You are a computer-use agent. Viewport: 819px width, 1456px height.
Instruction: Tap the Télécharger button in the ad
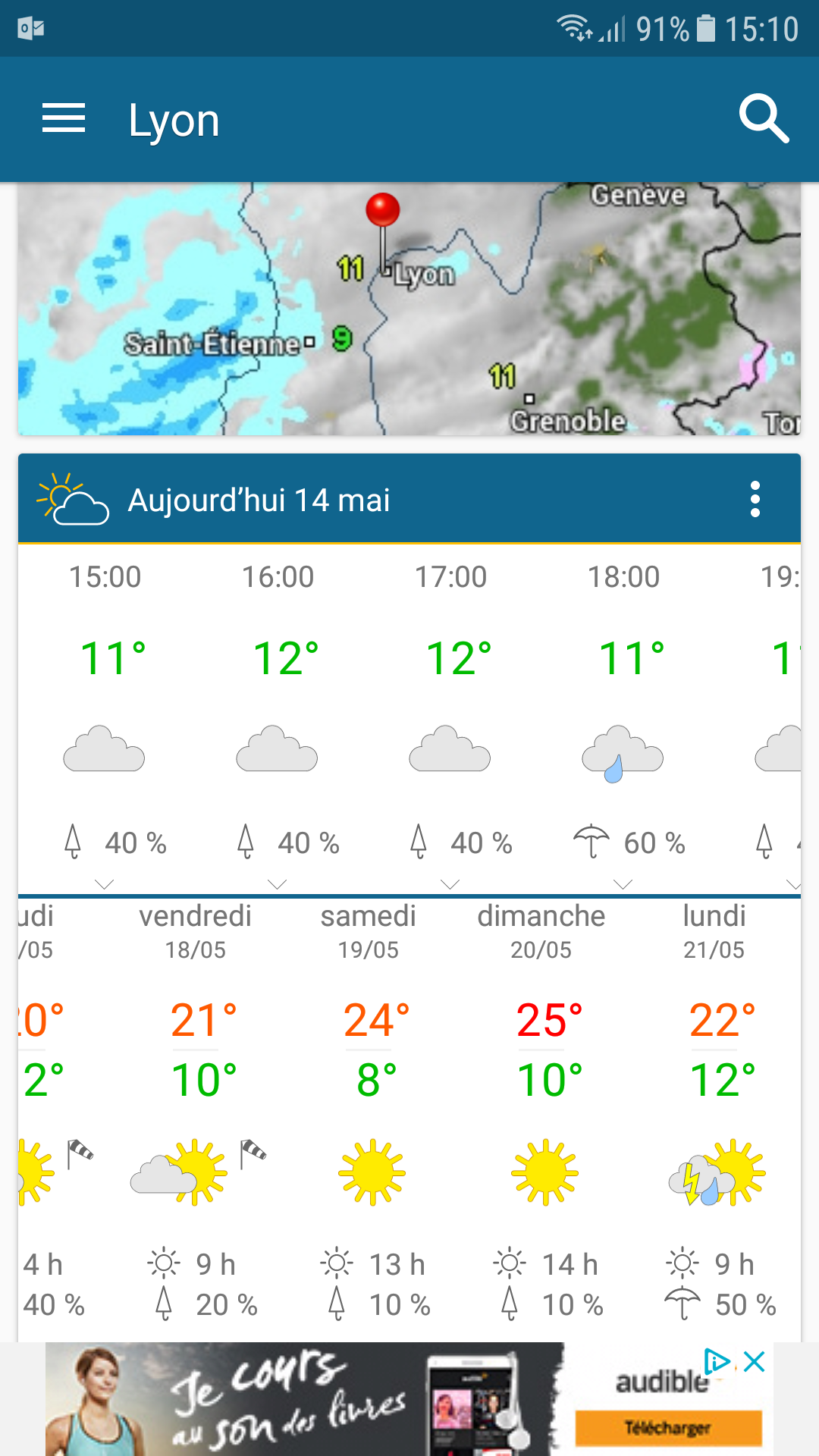pyautogui.click(x=667, y=1428)
